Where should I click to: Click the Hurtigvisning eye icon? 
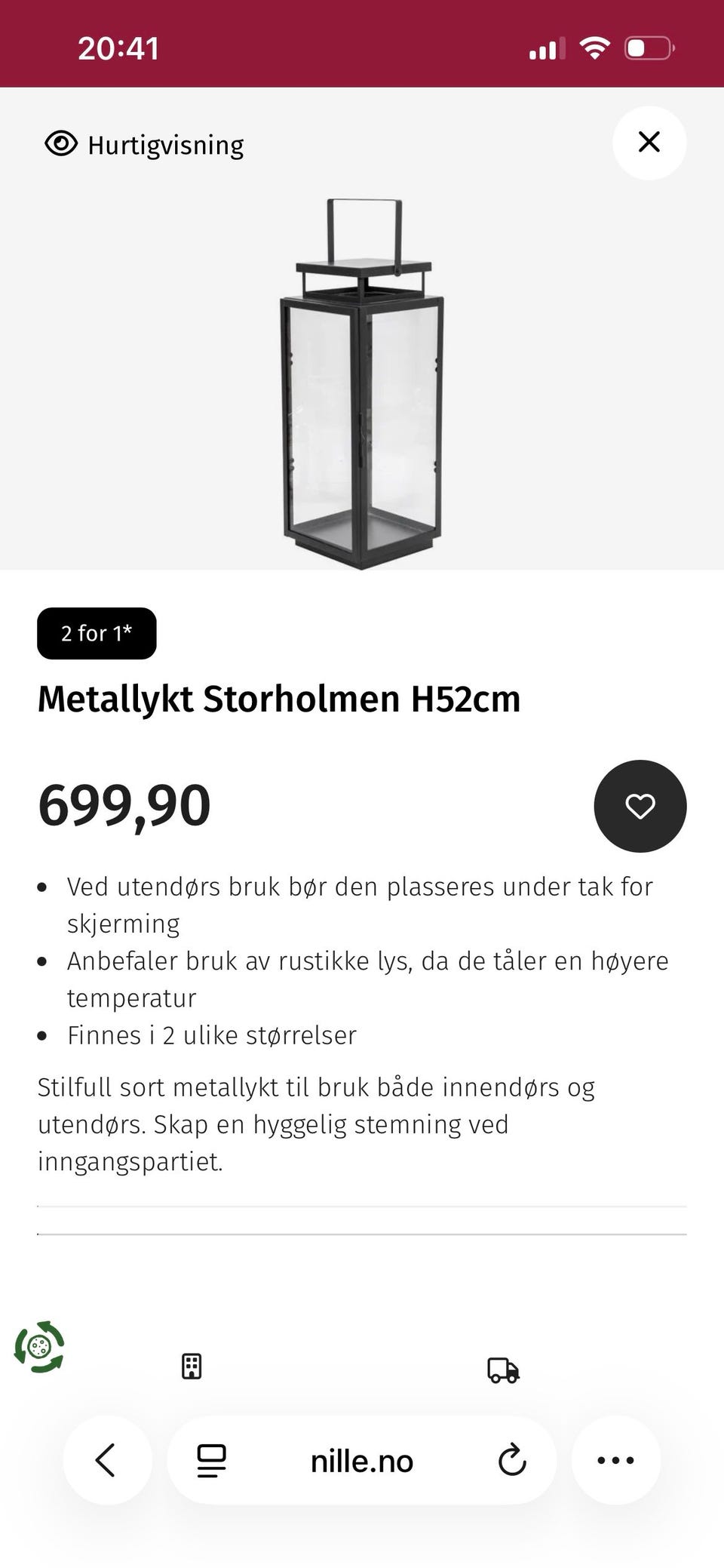(60, 143)
